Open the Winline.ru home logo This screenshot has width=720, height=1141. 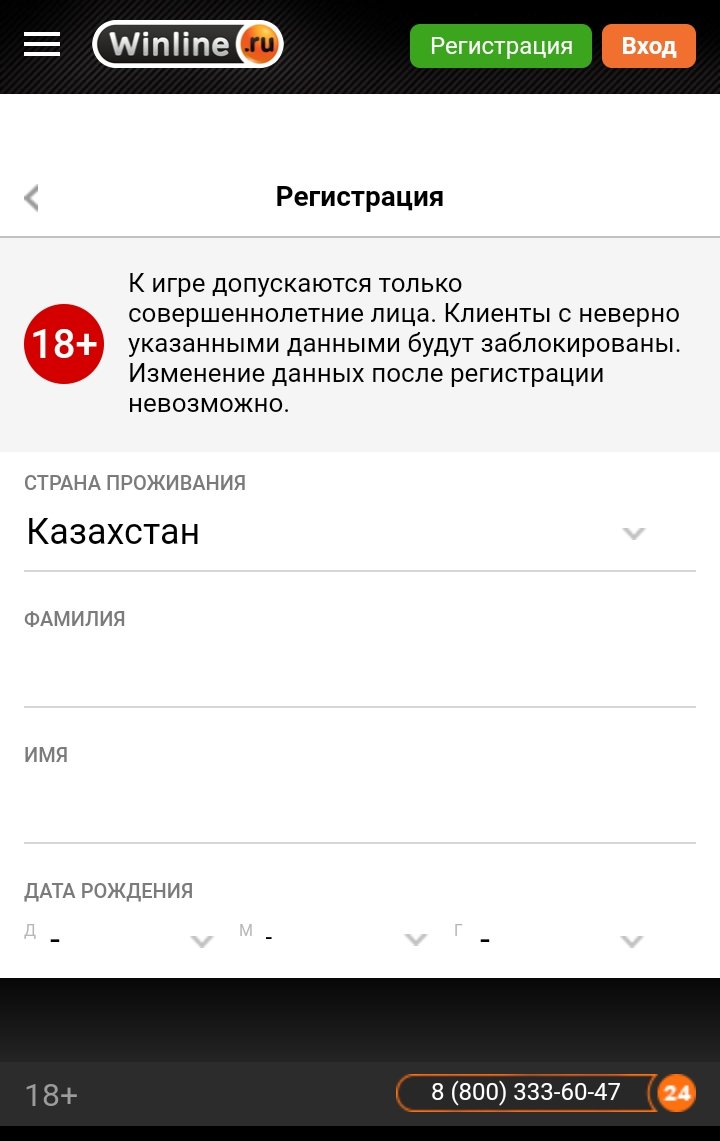pyautogui.click(x=188, y=45)
